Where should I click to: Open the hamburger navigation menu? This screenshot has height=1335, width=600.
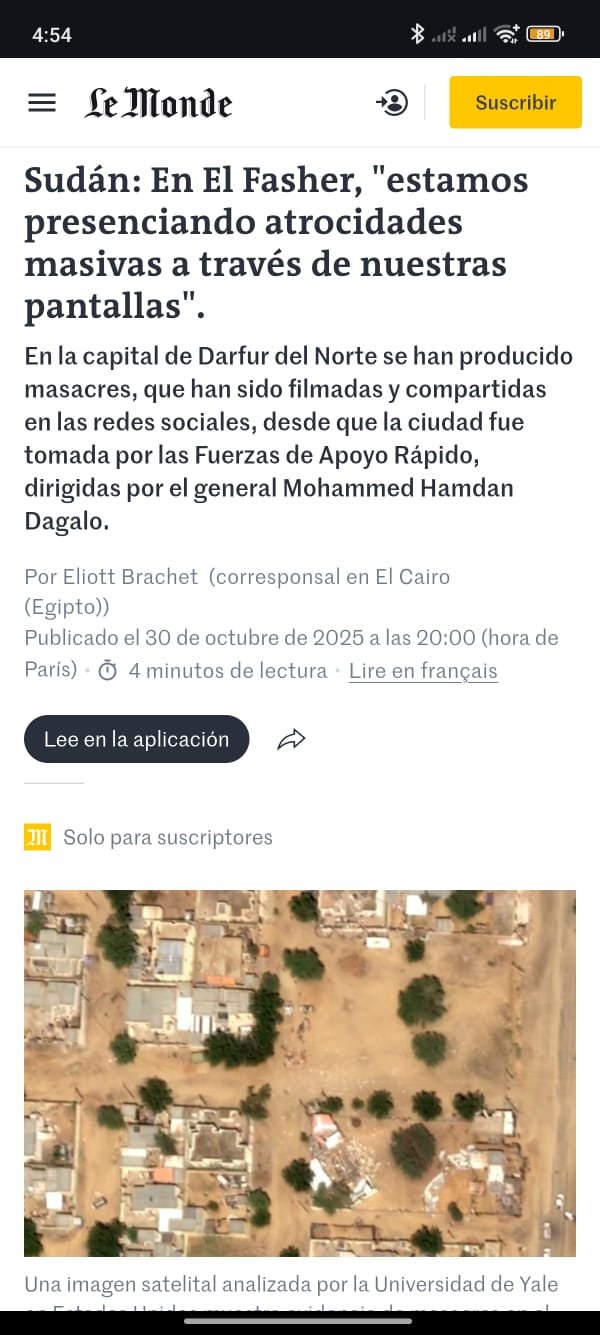click(42, 102)
